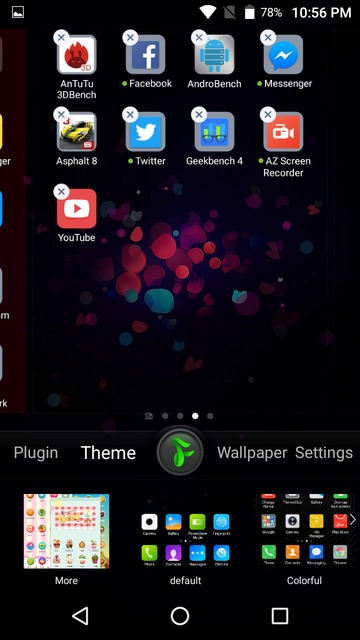360x640 pixels.
Task: Tap the green leaf launcher button
Action: click(x=180, y=451)
